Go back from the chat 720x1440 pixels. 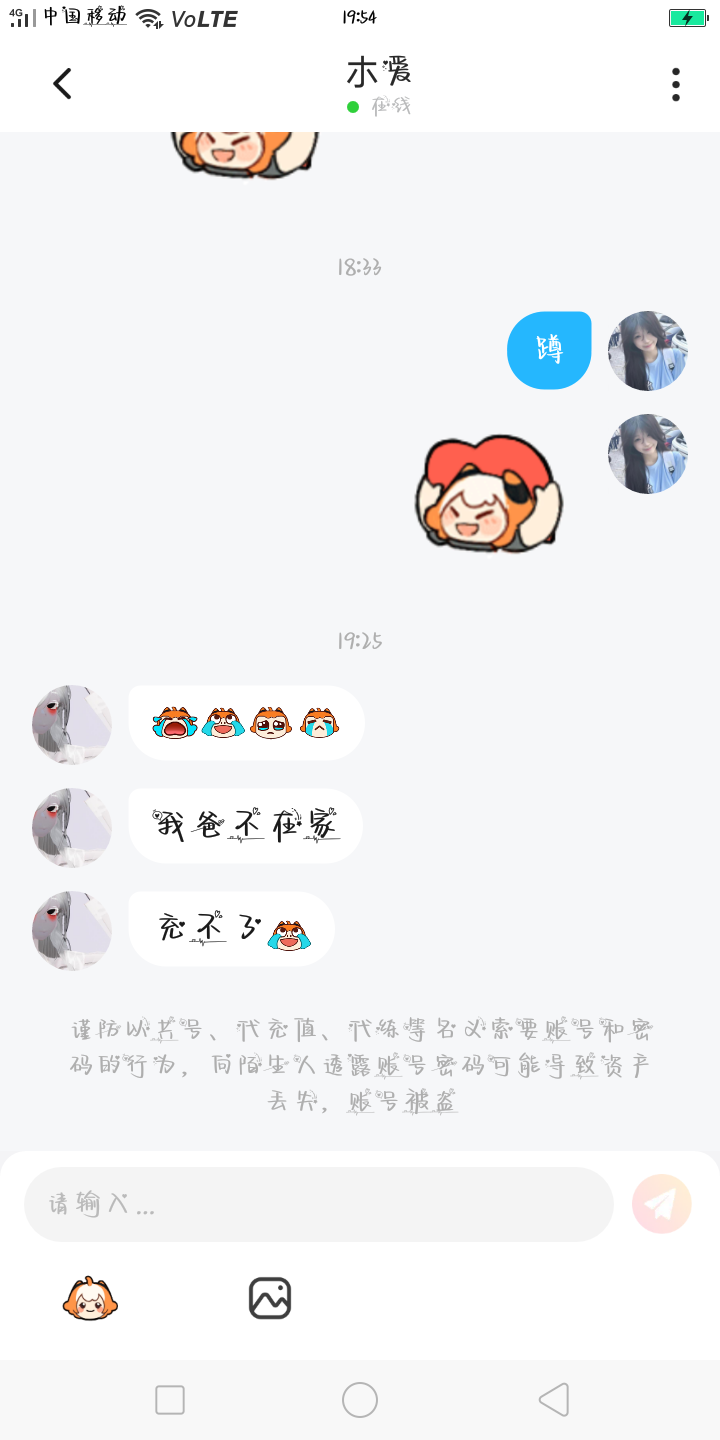[x=62, y=84]
